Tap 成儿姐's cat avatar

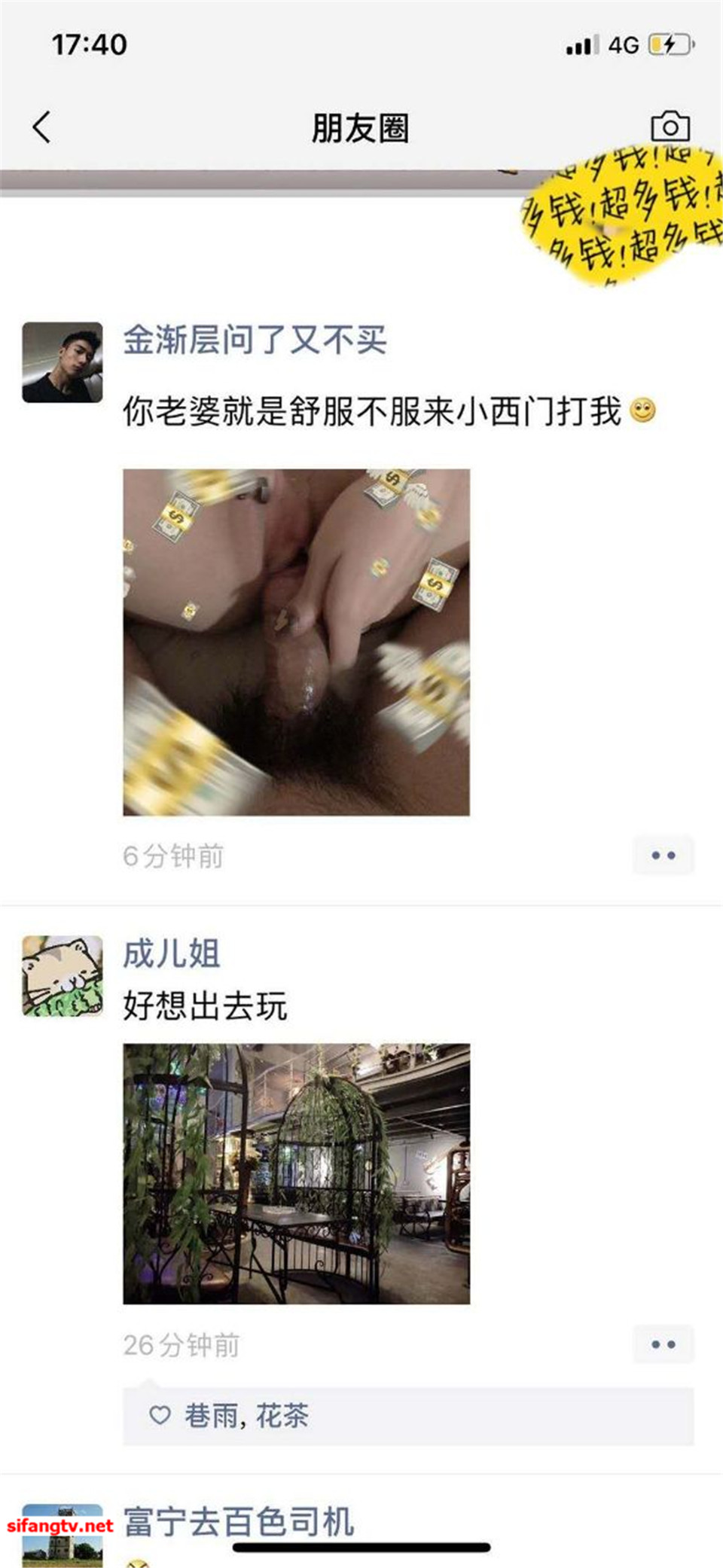[x=63, y=975]
